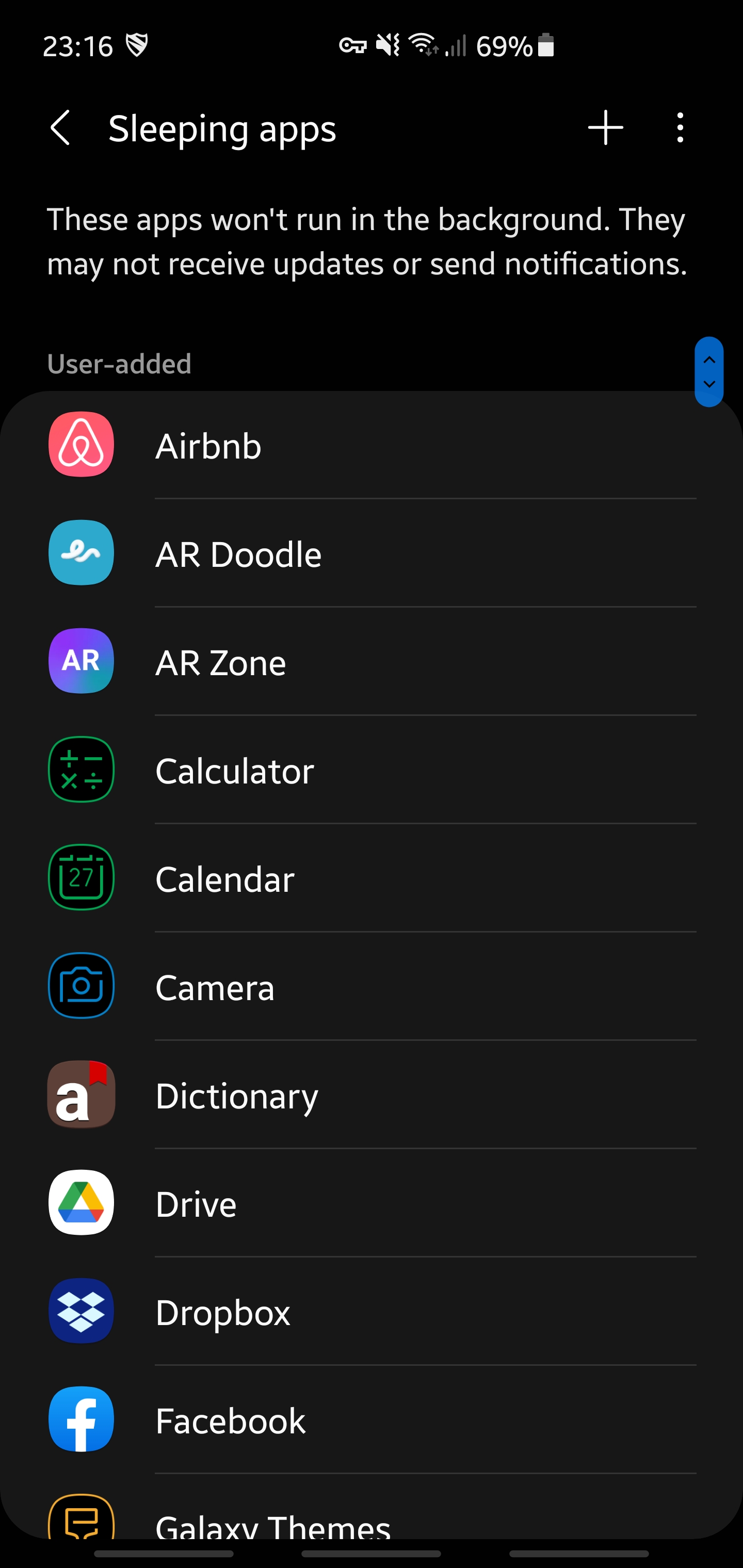Viewport: 743px width, 1568px height.
Task: Open the AR Zone entry
Action: click(372, 662)
